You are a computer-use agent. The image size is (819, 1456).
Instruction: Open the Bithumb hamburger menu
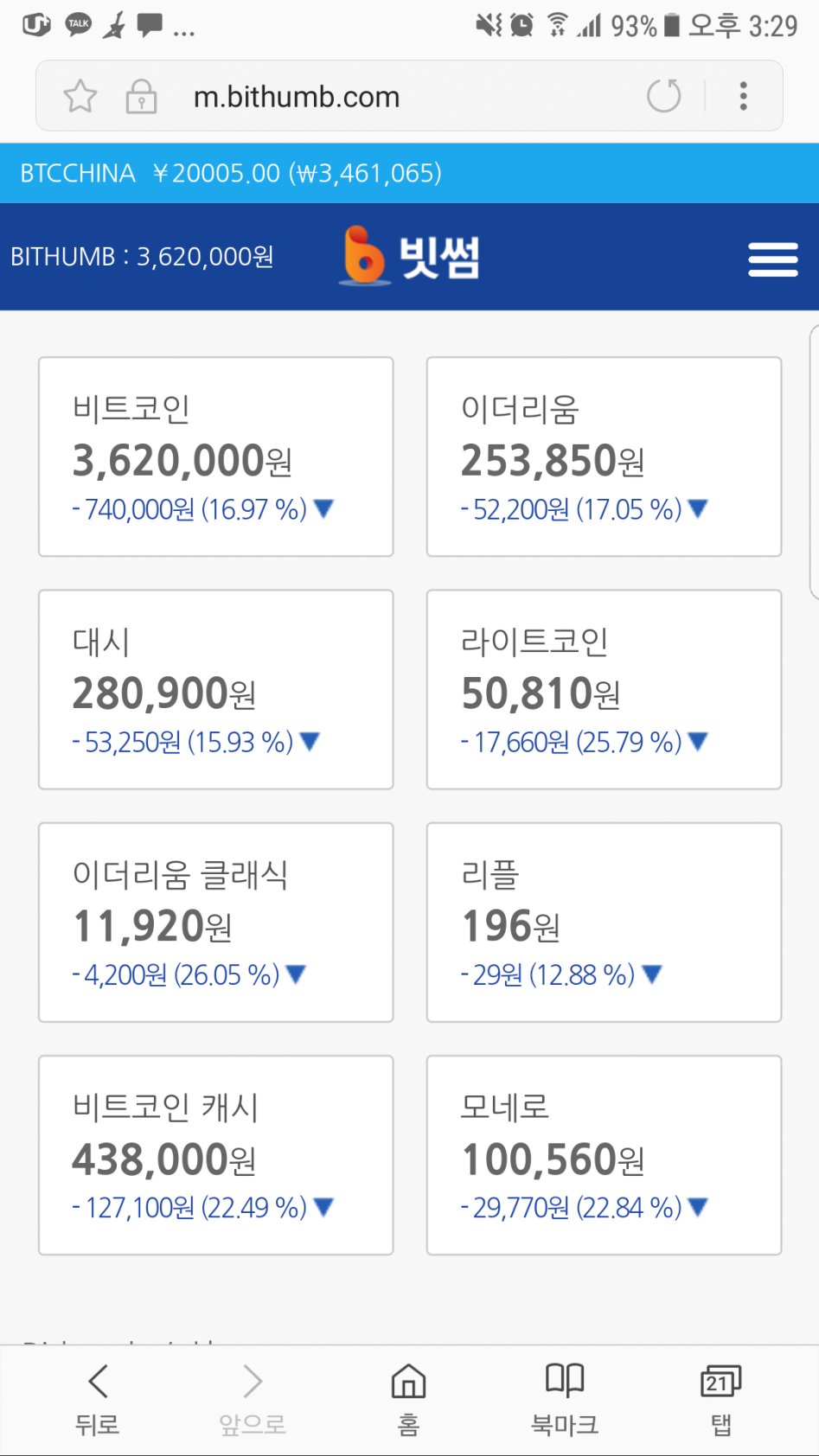point(772,258)
